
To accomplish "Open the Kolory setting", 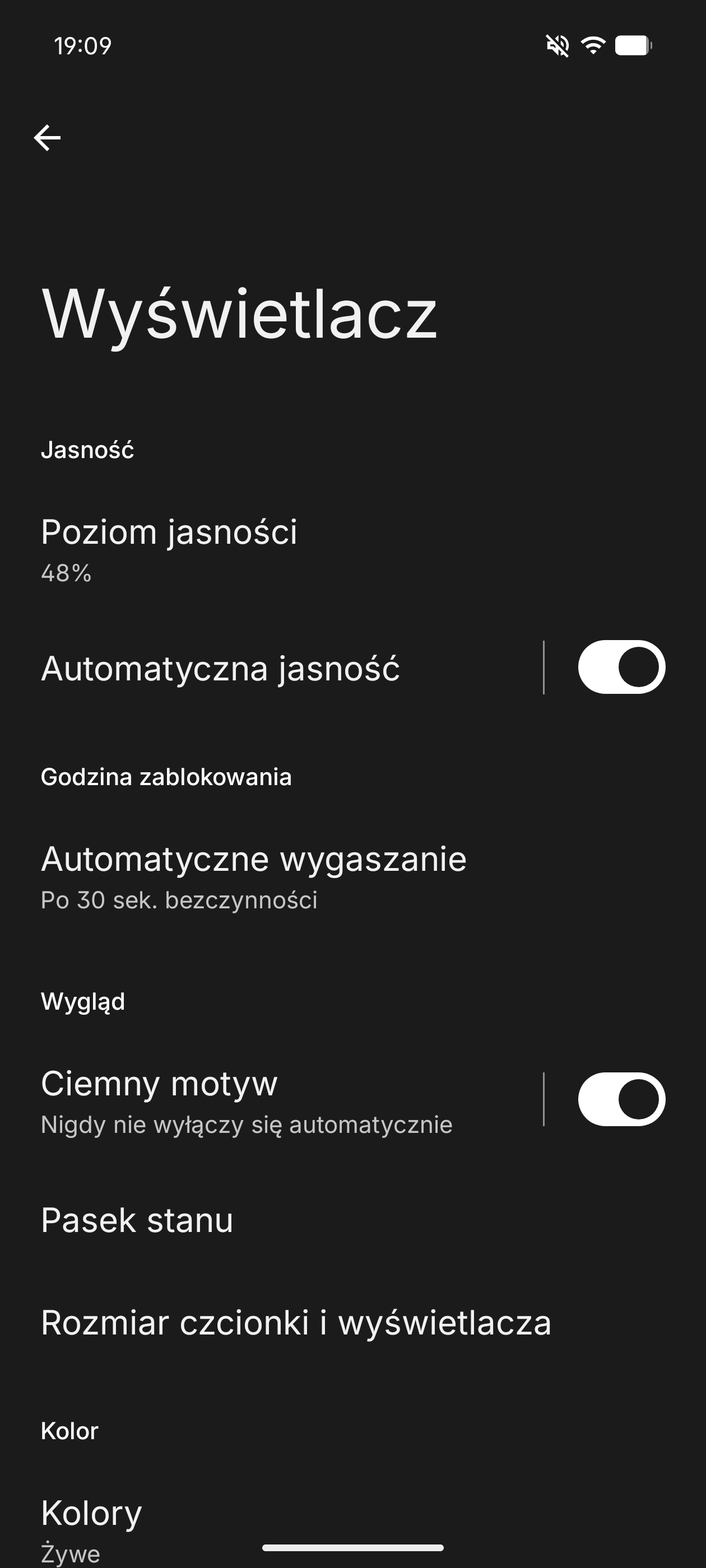I will coord(91,1527).
